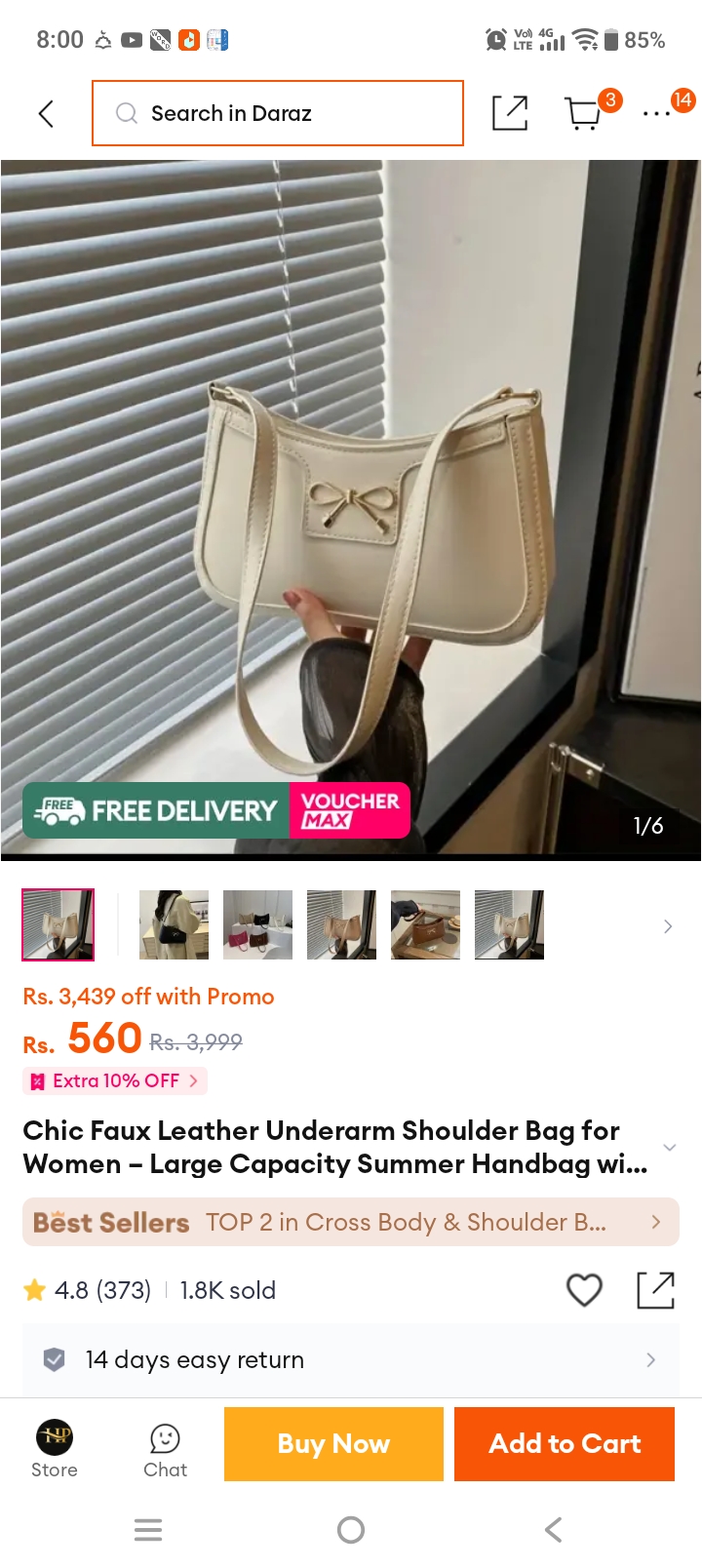Screen dimensions: 702x1568
Task: Select the brown bag thumbnail
Action: (425, 924)
